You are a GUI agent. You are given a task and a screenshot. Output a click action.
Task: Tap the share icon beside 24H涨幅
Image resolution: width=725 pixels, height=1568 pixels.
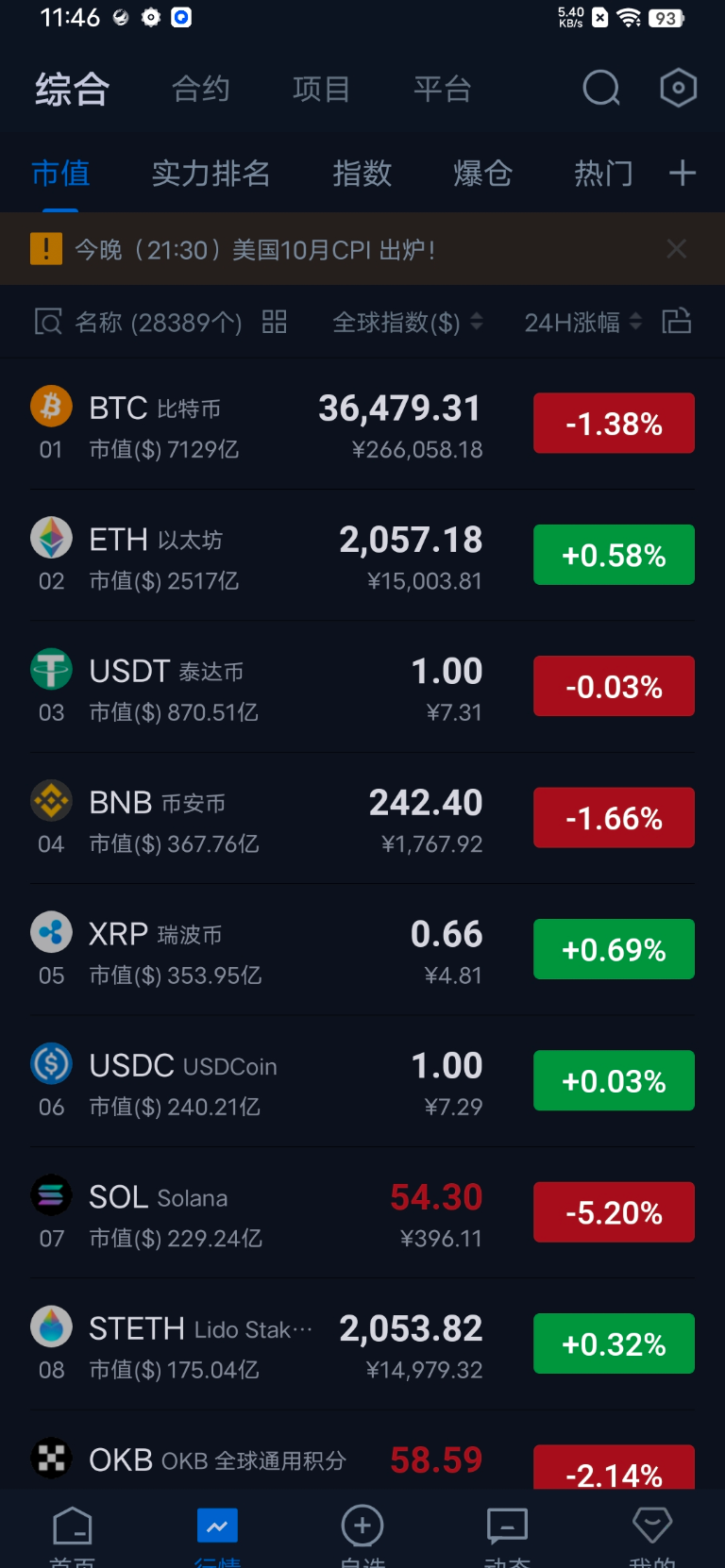677,322
